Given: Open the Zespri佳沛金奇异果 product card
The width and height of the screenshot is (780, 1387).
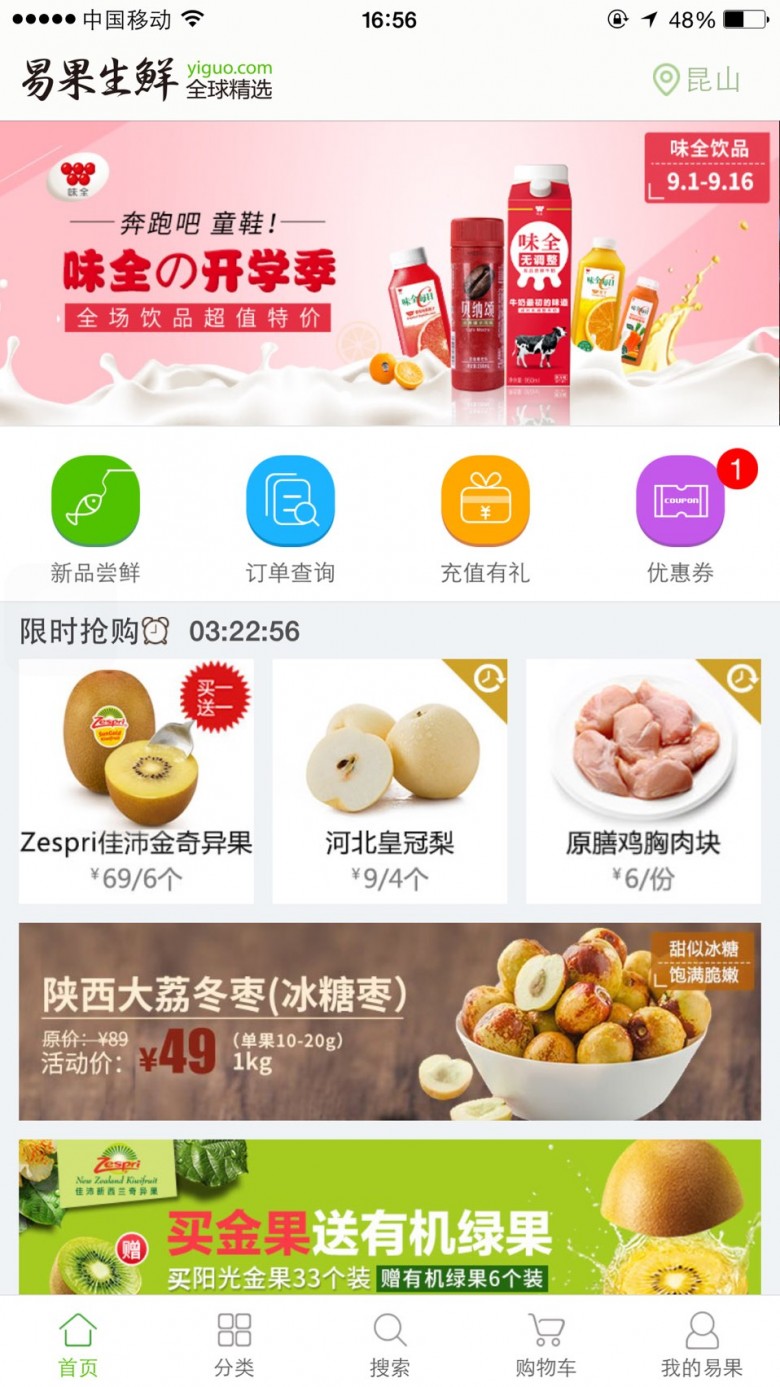Looking at the screenshot, I should [x=136, y=780].
